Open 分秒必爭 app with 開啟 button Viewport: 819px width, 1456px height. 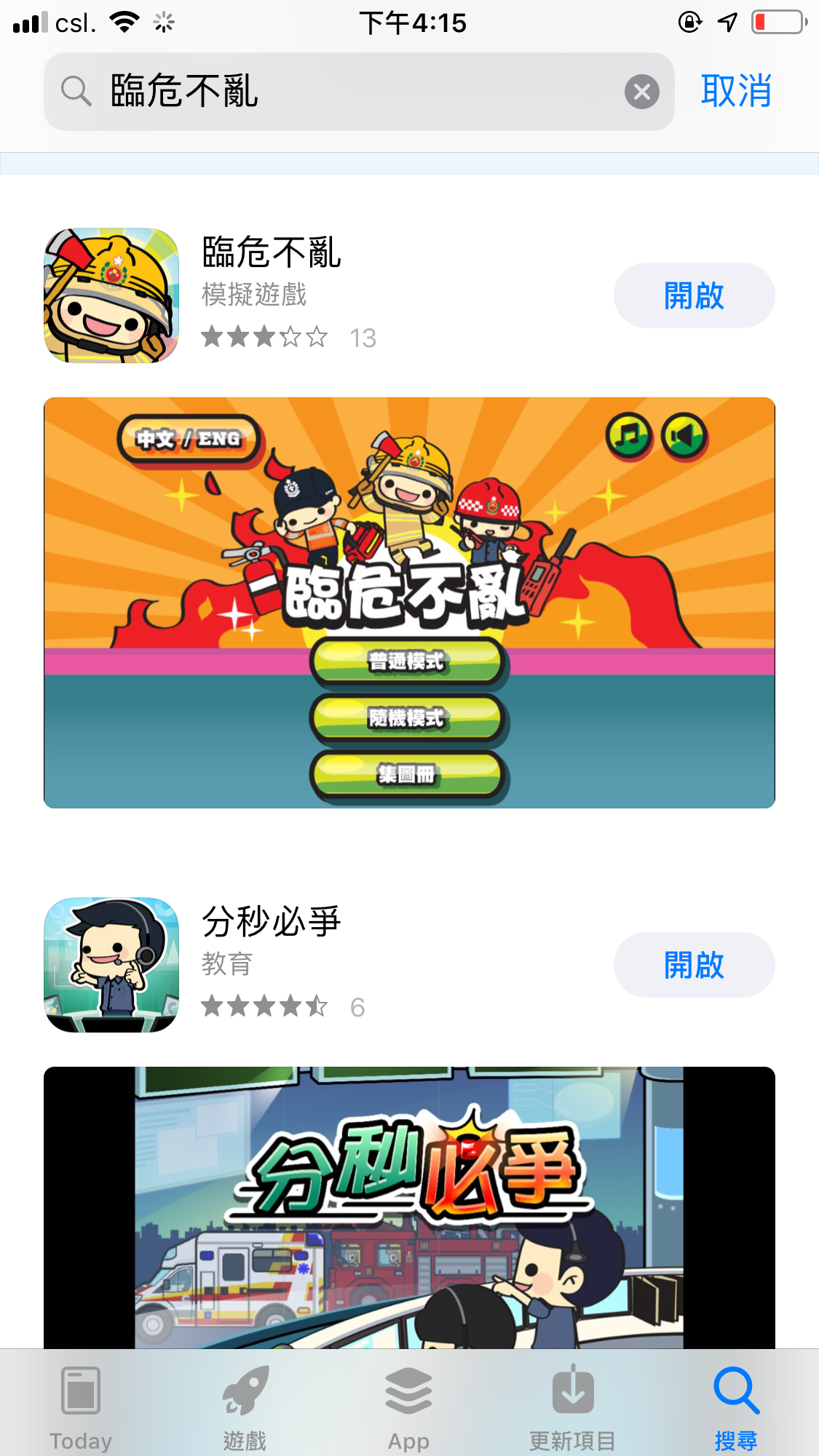pyautogui.click(x=694, y=965)
